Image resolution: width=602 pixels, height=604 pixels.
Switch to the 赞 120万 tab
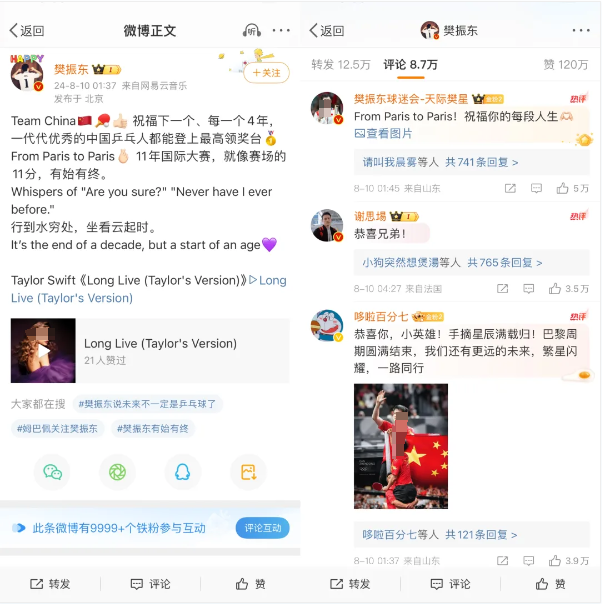coord(565,65)
